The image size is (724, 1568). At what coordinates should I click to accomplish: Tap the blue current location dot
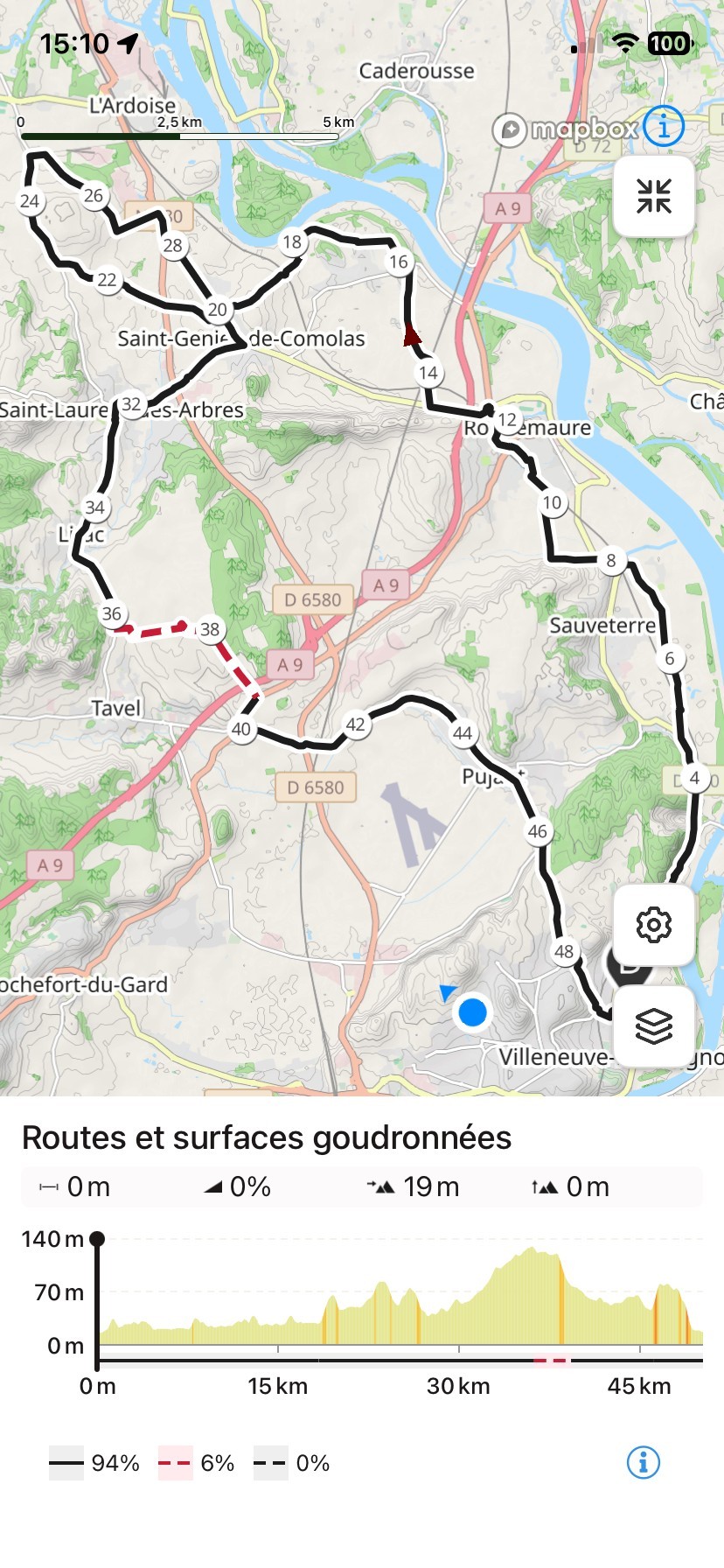[x=472, y=1012]
